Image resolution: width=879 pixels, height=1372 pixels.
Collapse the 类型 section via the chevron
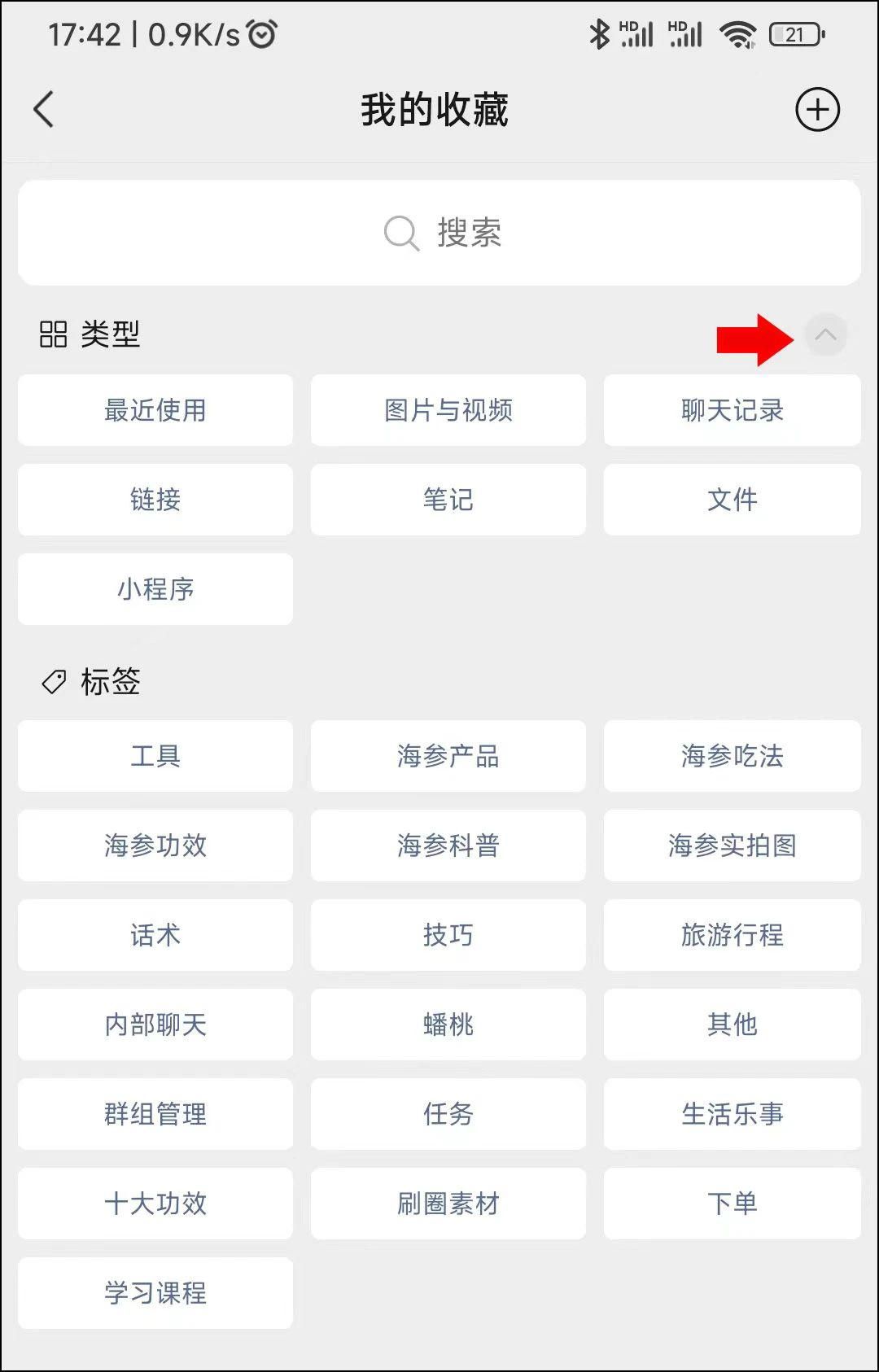tap(826, 334)
